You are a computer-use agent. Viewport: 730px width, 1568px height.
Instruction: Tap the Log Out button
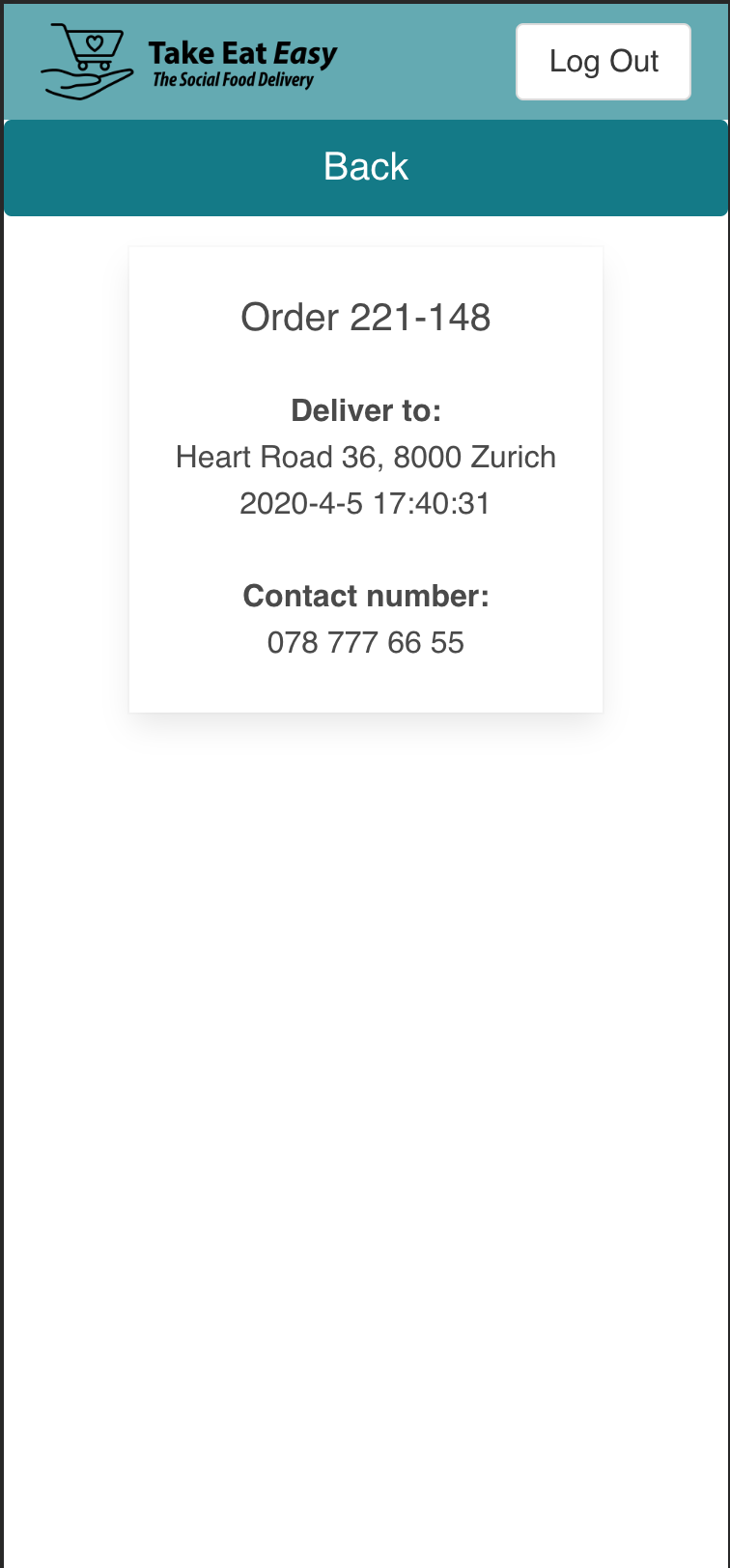tap(604, 62)
